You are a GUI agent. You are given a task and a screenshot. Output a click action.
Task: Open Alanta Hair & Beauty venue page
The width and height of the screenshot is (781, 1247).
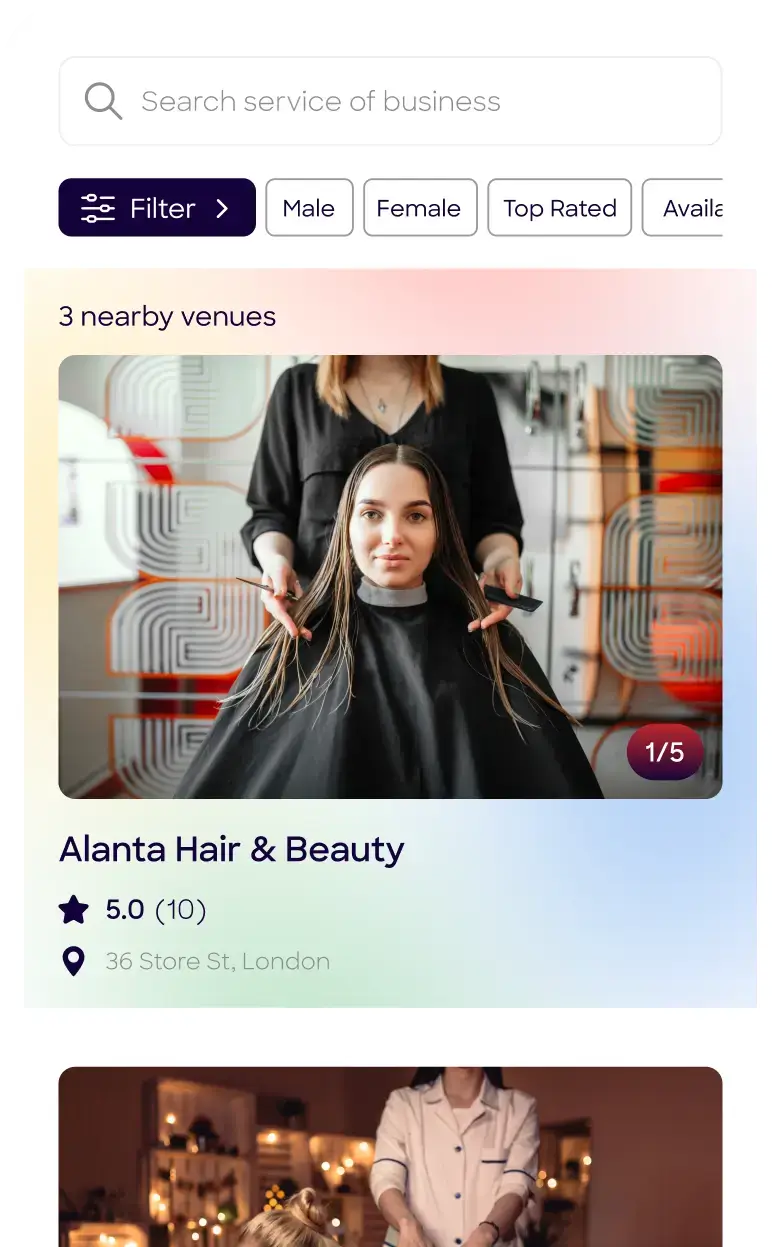pos(231,849)
